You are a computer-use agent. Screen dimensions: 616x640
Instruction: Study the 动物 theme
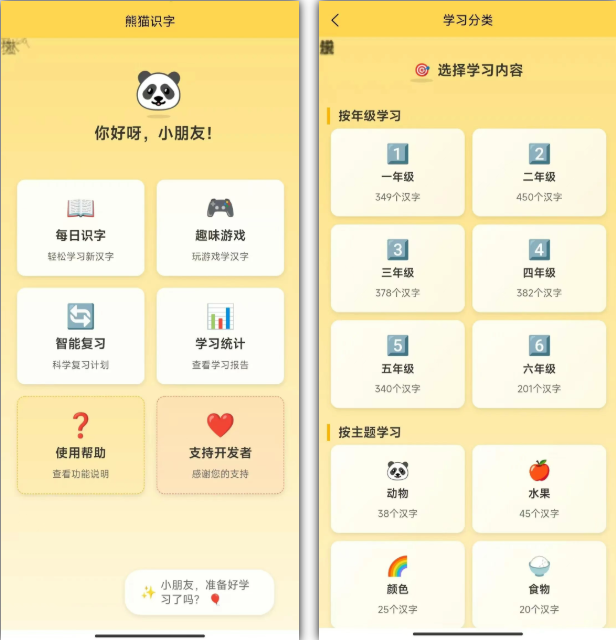398,489
